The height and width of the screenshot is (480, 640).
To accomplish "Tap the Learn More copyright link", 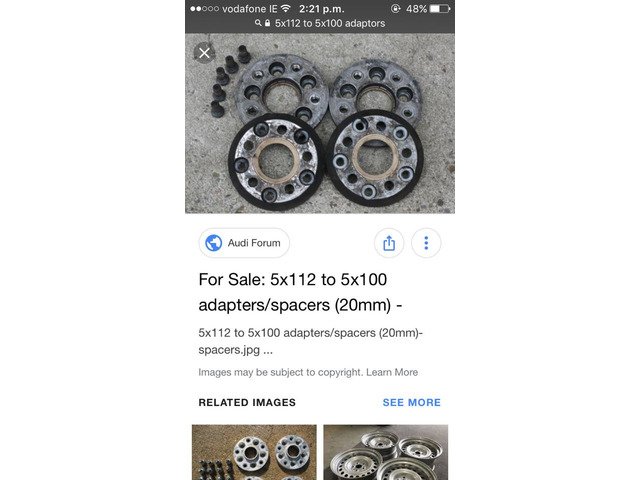I will tap(392, 372).
